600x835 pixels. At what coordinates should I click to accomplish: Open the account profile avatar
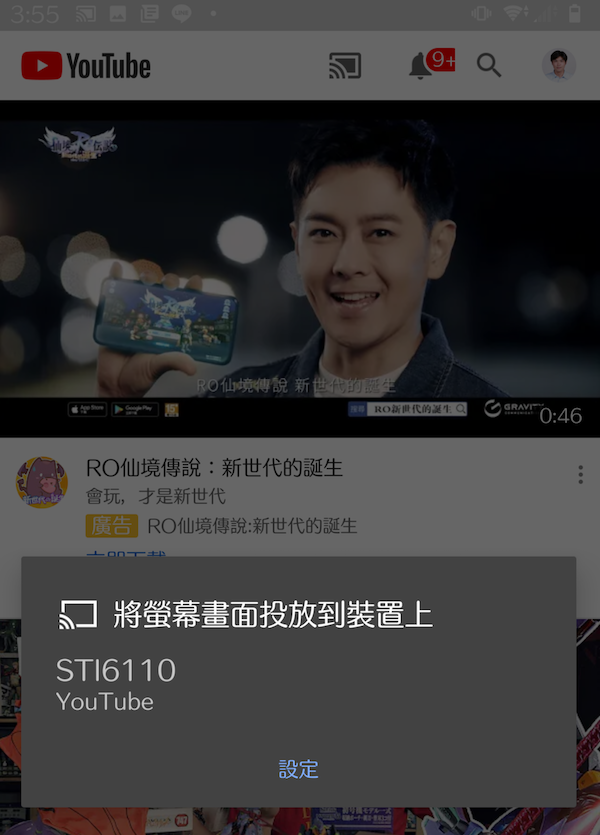559,65
